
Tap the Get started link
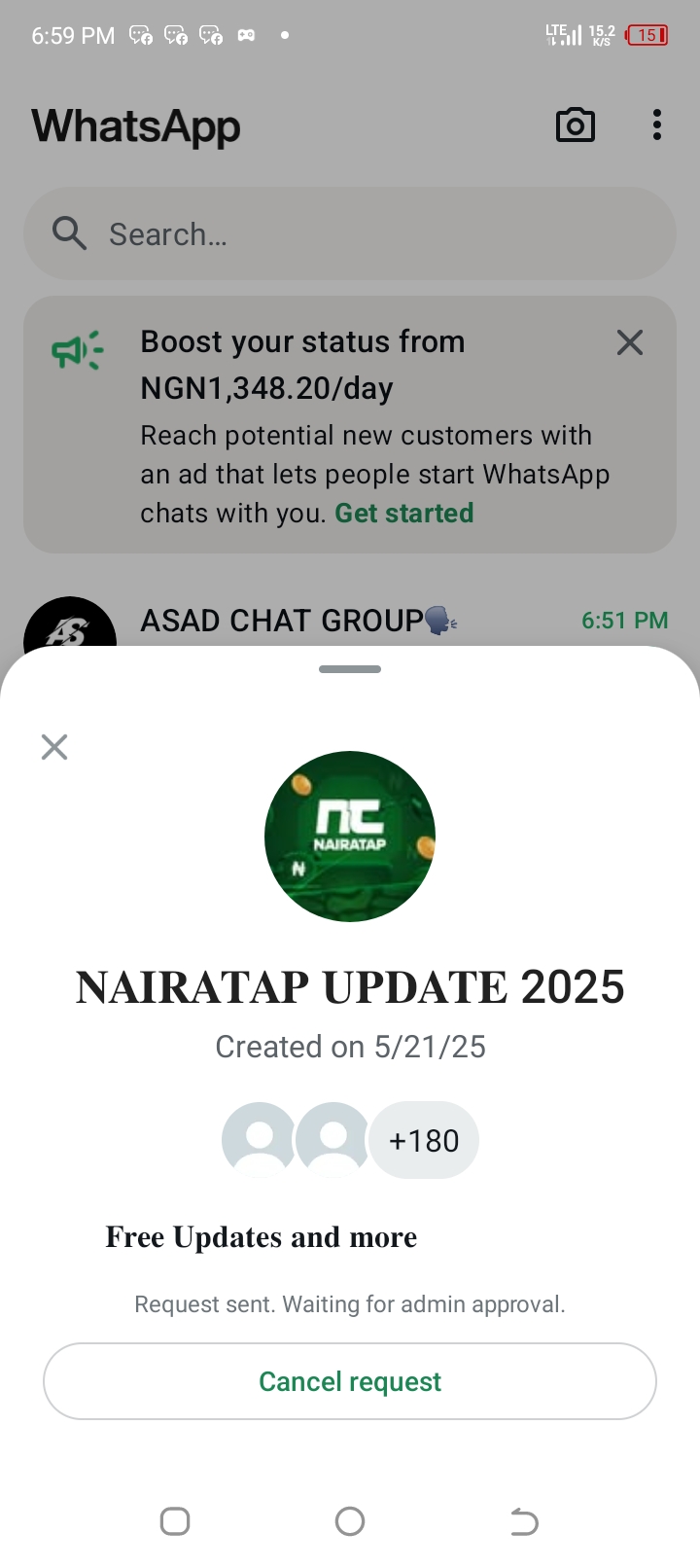click(x=404, y=513)
